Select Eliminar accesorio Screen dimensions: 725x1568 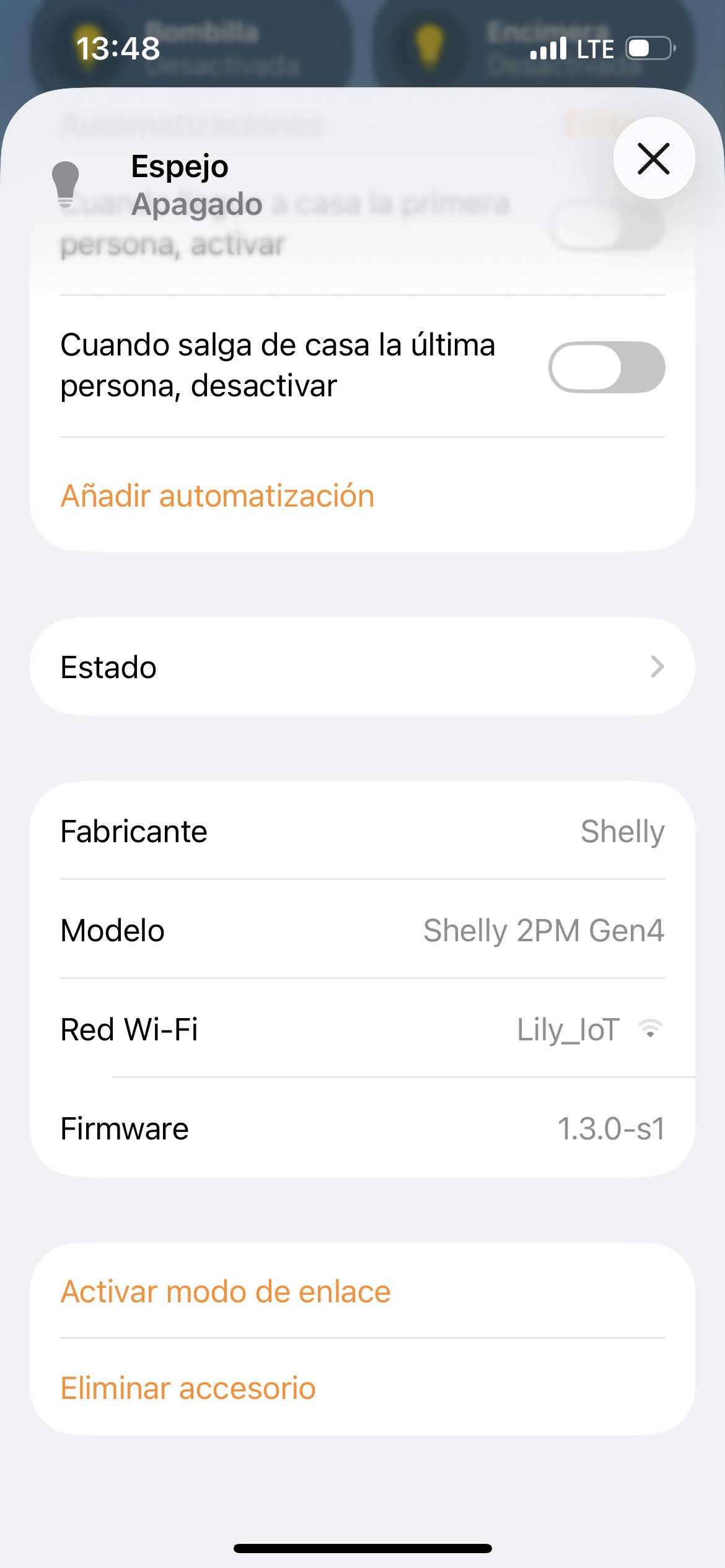click(x=188, y=1388)
